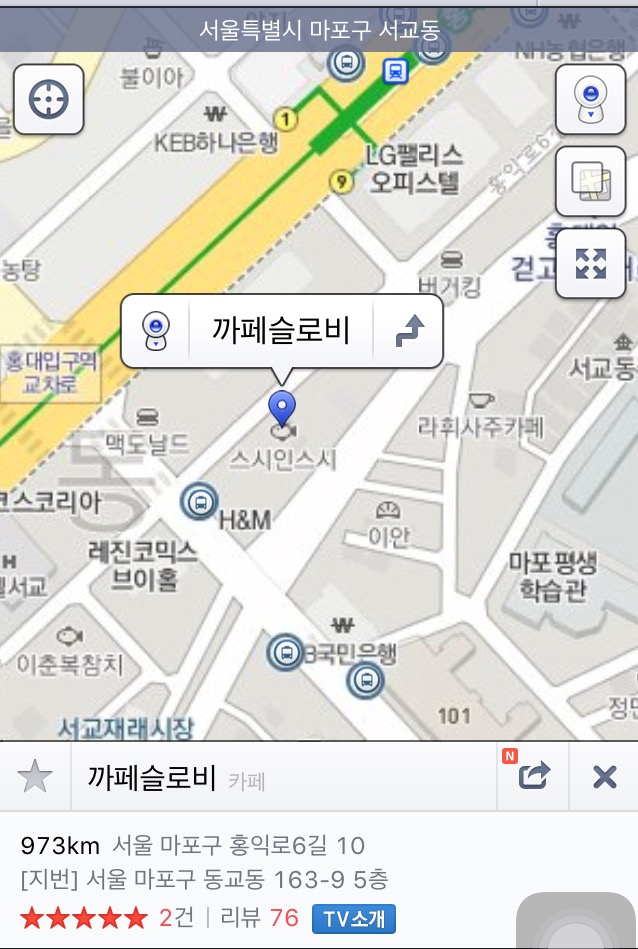
Task: Add 까페슬로비 to favorites
Action: tap(36, 777)
